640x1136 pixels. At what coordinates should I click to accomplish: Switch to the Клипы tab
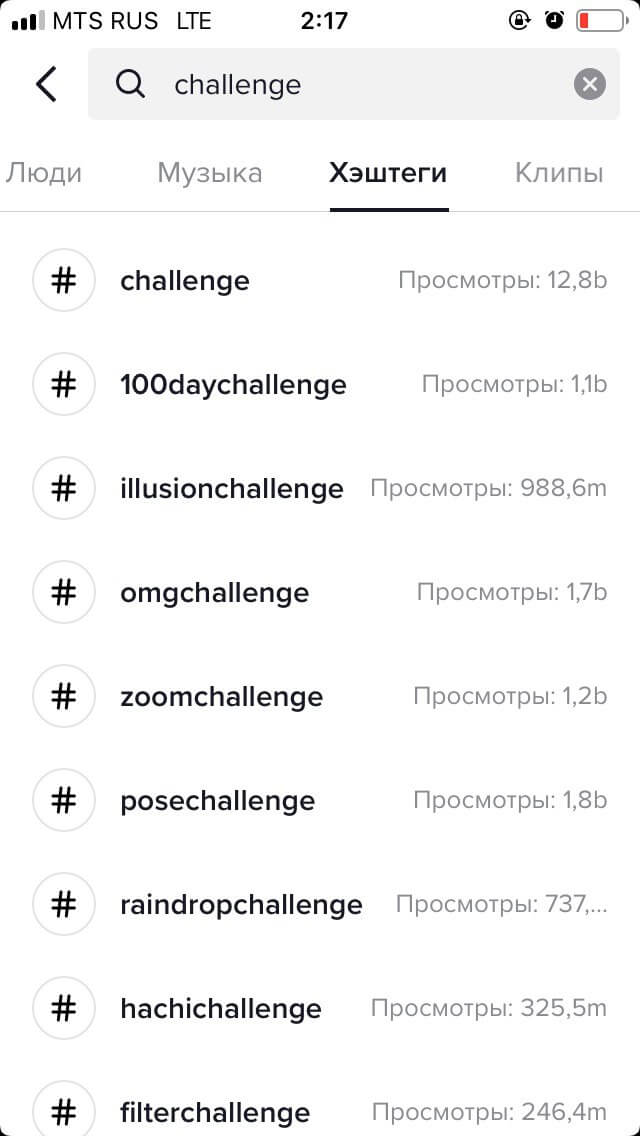pos(559,173)
